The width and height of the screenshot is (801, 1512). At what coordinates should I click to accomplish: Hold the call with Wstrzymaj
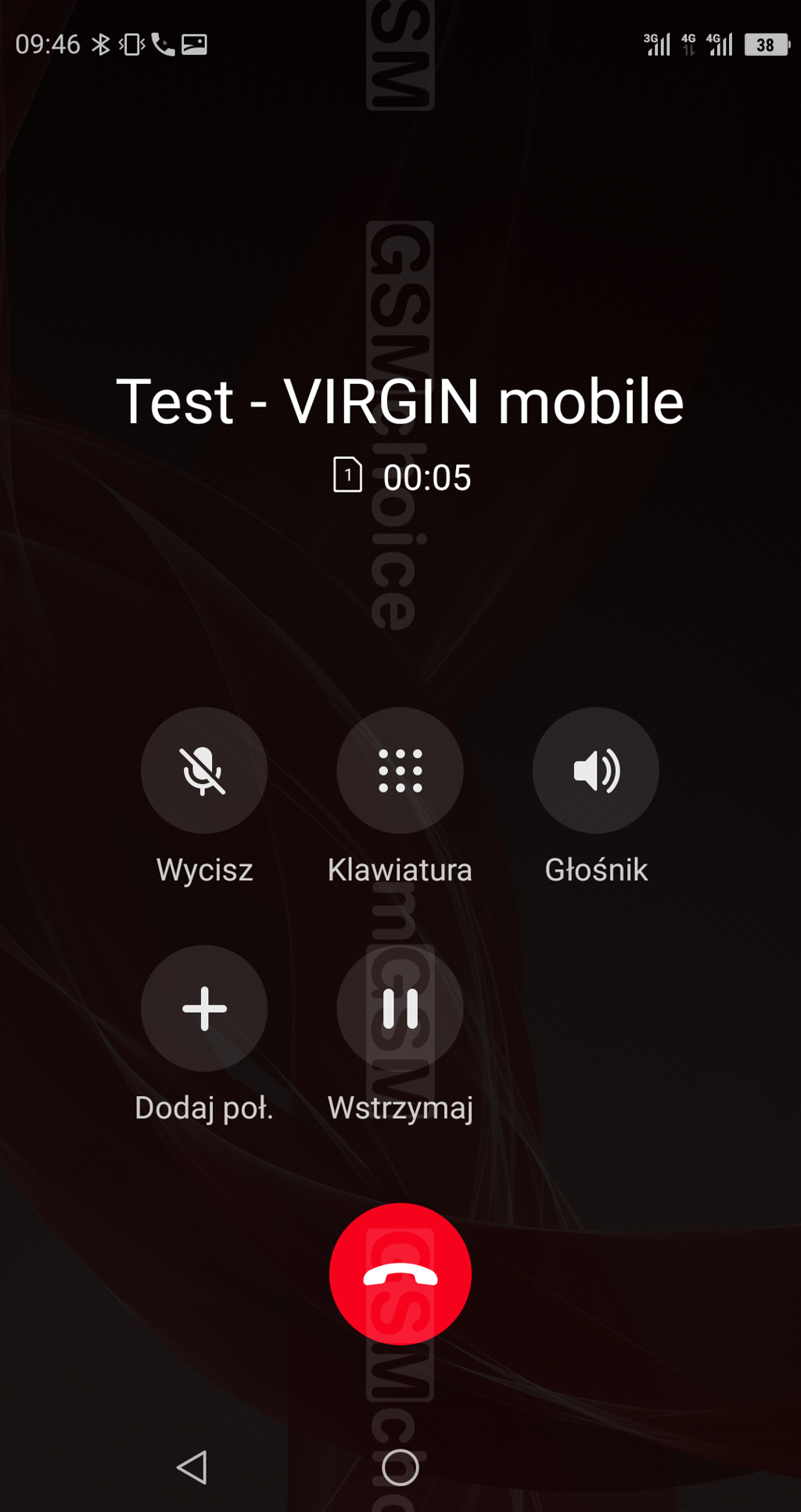pyautogui.click(x=400, y=1008)
